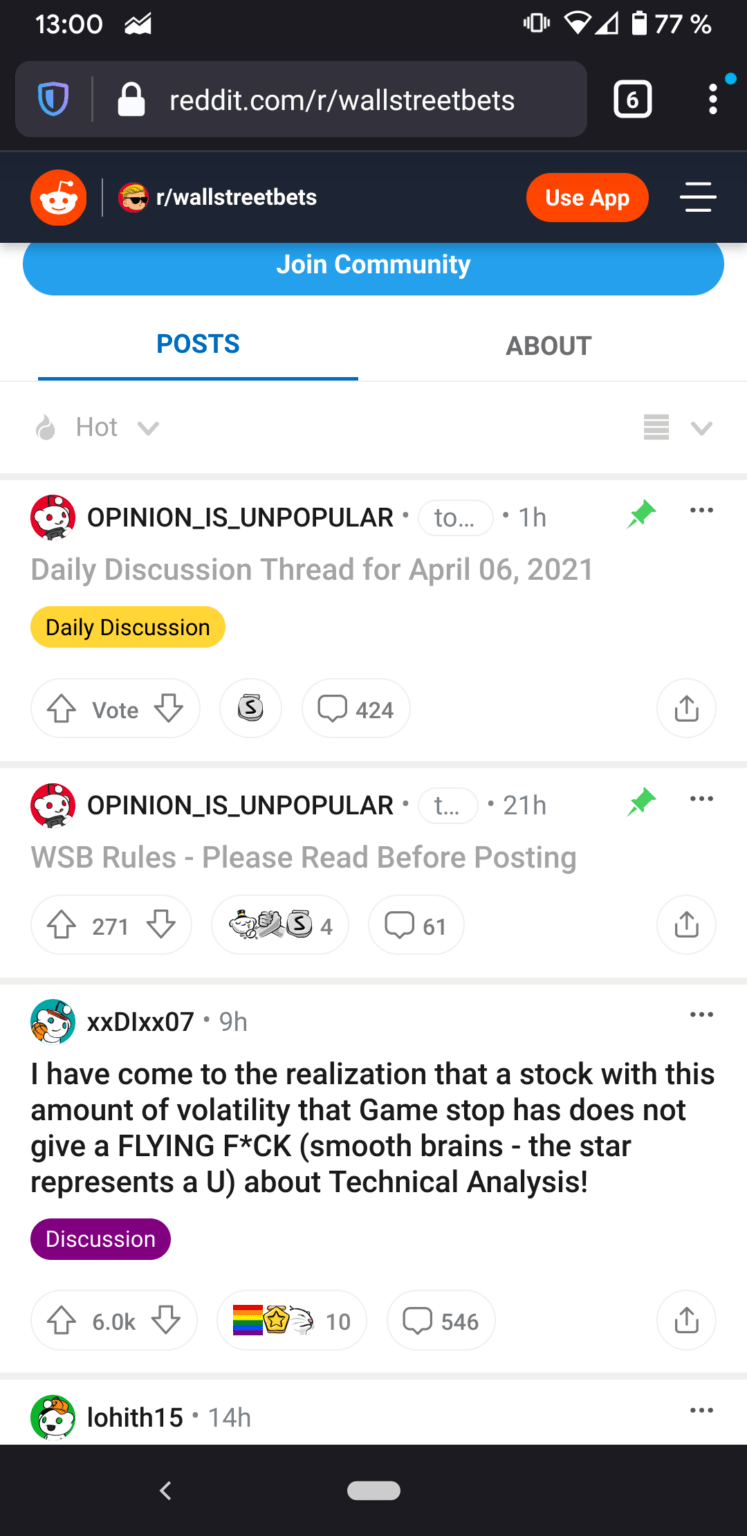Open the comments icon showing 546
The image size is (747, 1536).
441,1320
